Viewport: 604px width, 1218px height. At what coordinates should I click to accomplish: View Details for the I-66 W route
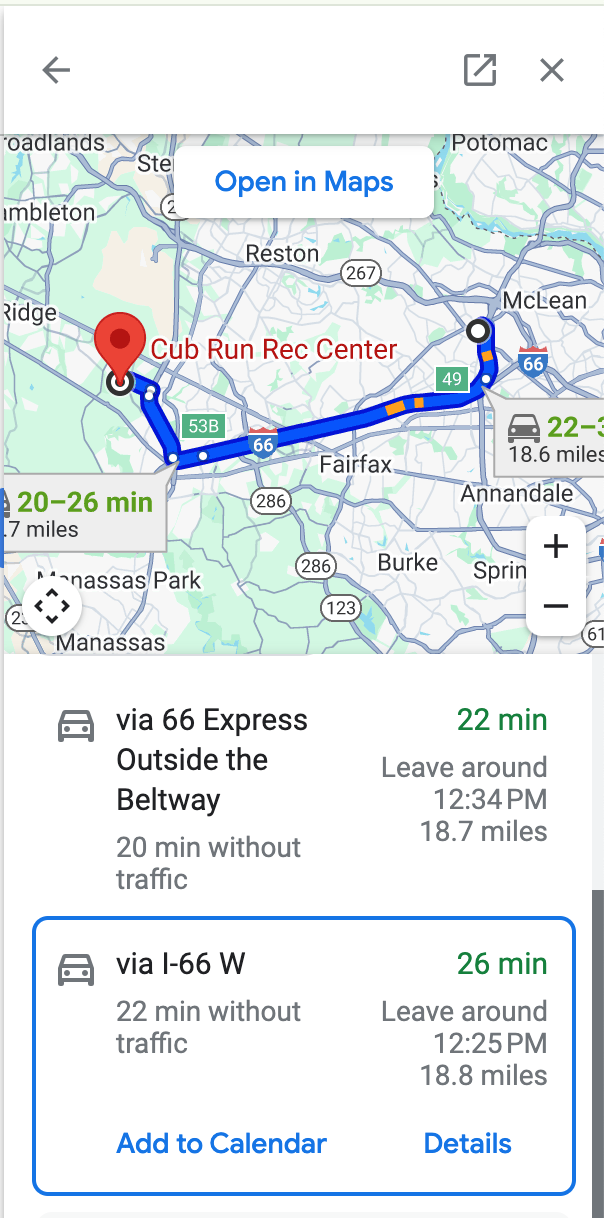467,1144
